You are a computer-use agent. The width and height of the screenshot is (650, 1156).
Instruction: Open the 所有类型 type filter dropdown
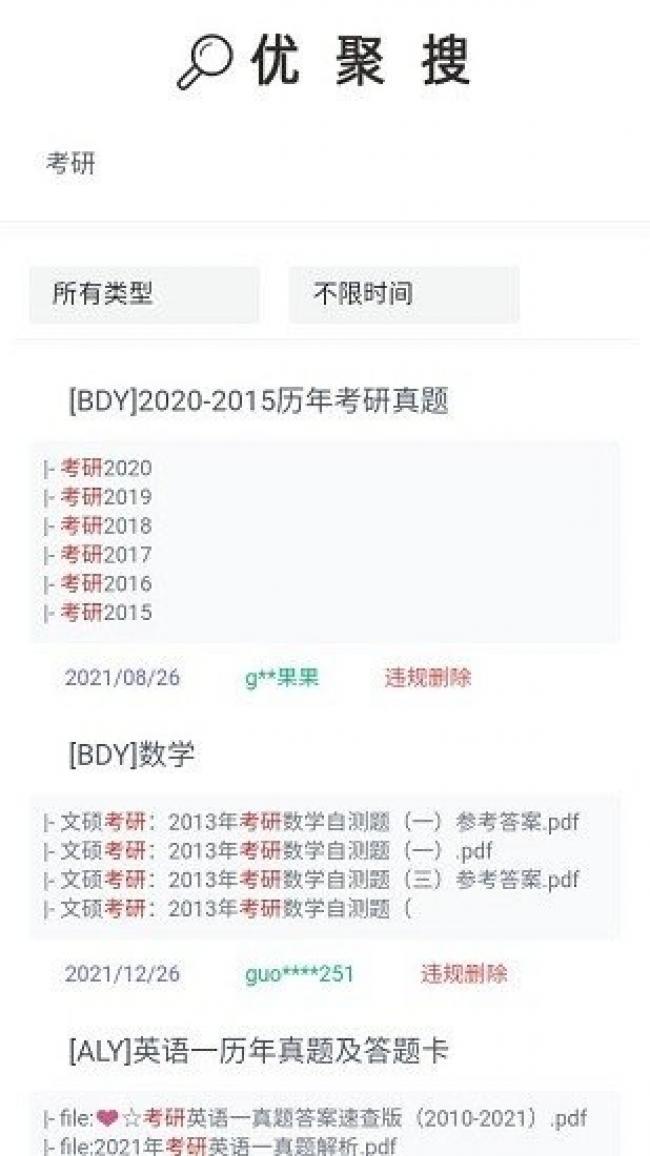coord(144,294)
